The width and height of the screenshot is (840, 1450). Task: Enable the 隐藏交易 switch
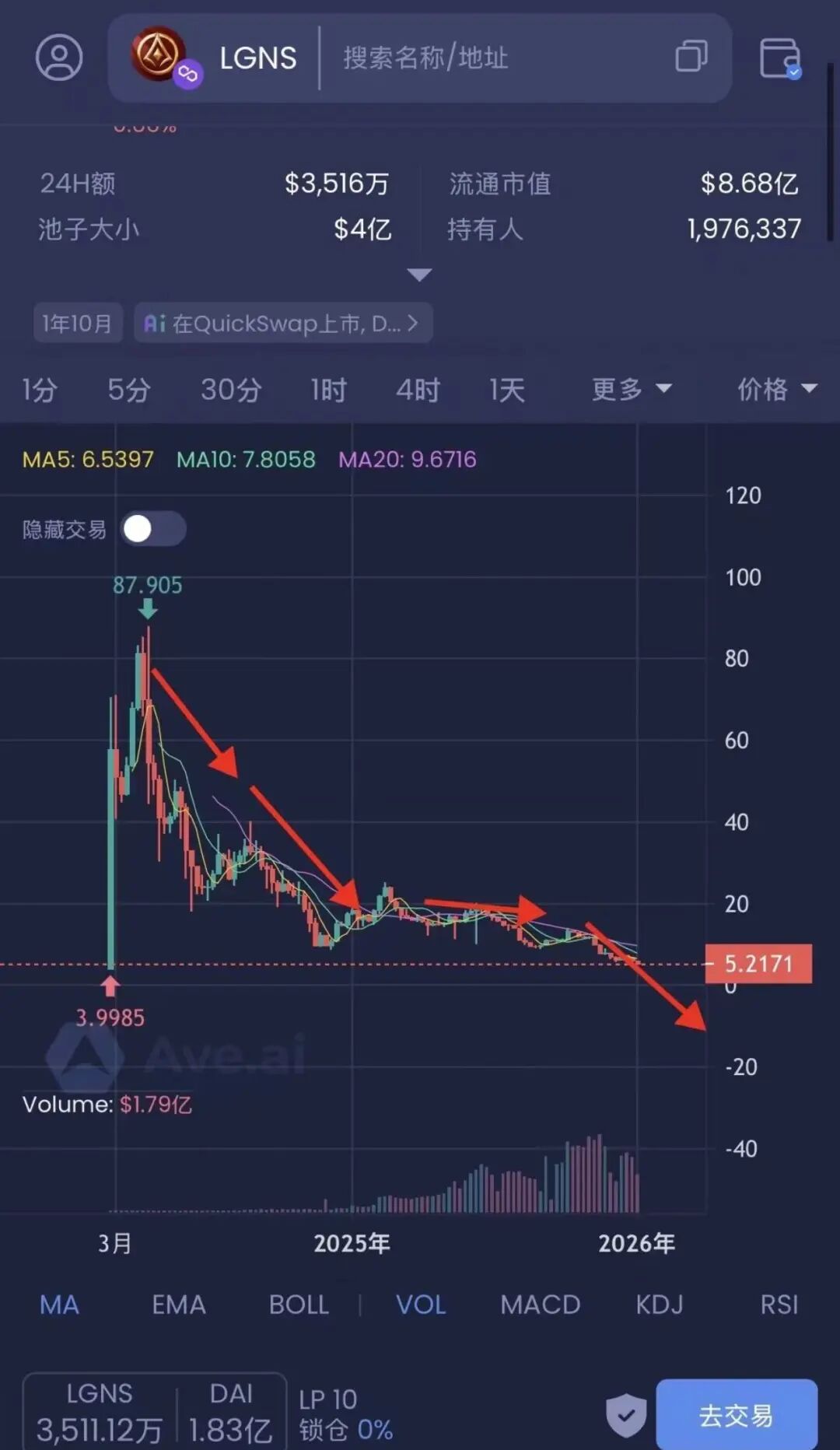pos(153,528)
